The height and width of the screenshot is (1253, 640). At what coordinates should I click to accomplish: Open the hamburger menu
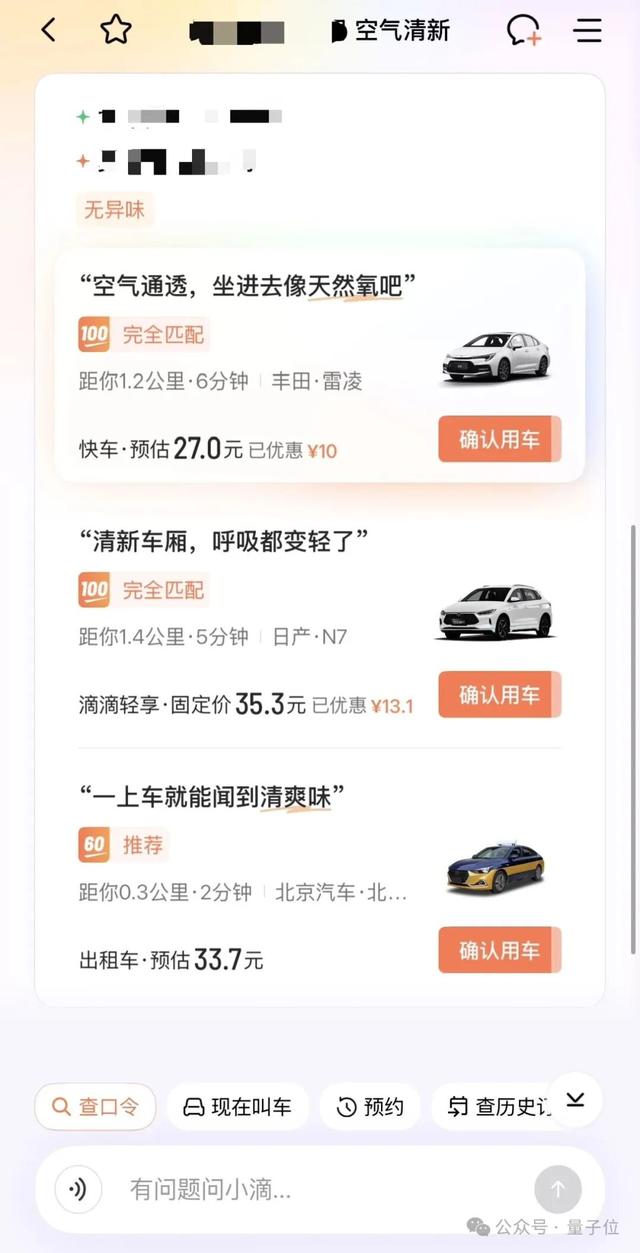588,30
